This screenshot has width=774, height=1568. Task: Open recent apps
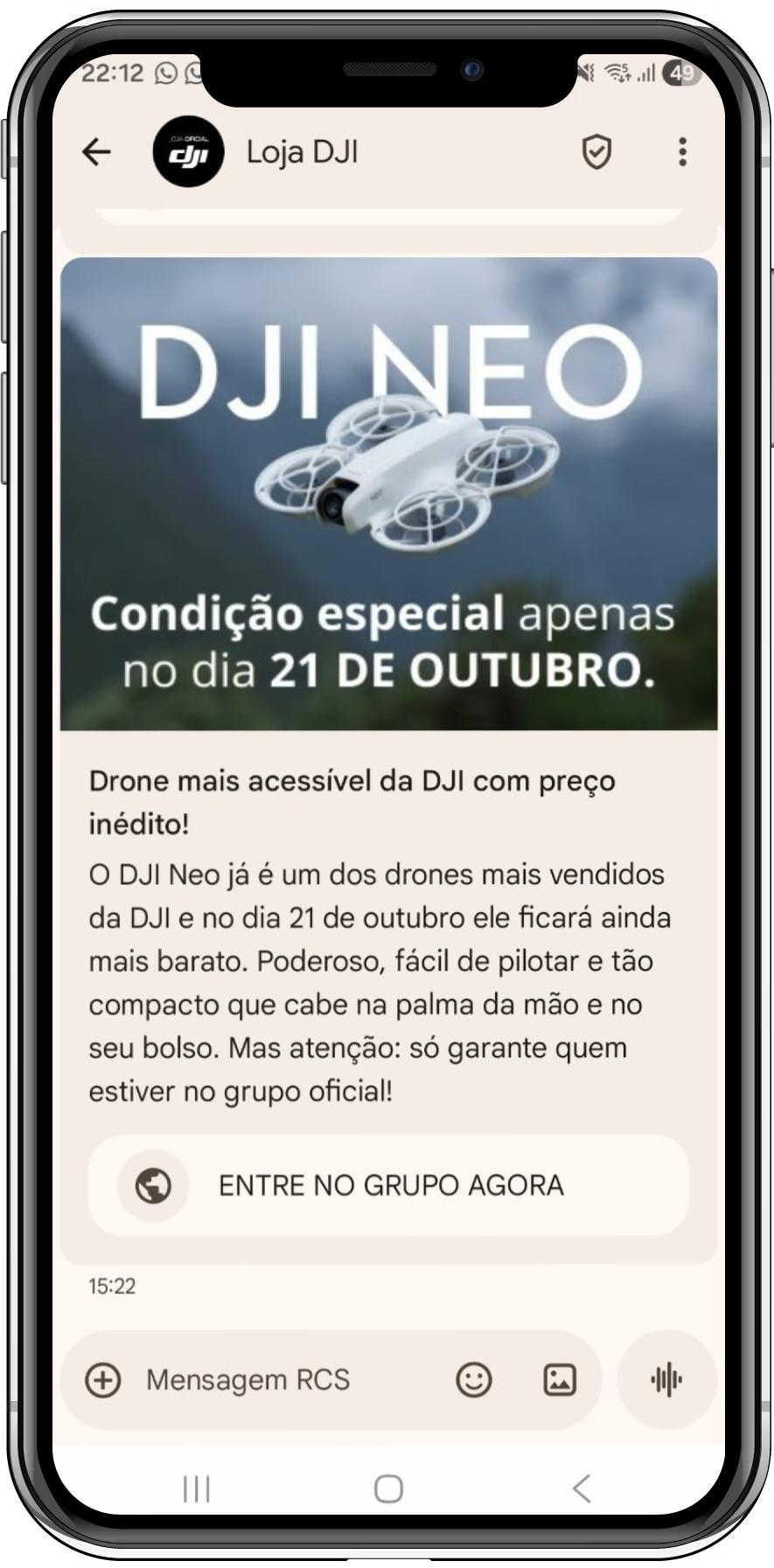pyautogui.click(x=197, y=1488)
